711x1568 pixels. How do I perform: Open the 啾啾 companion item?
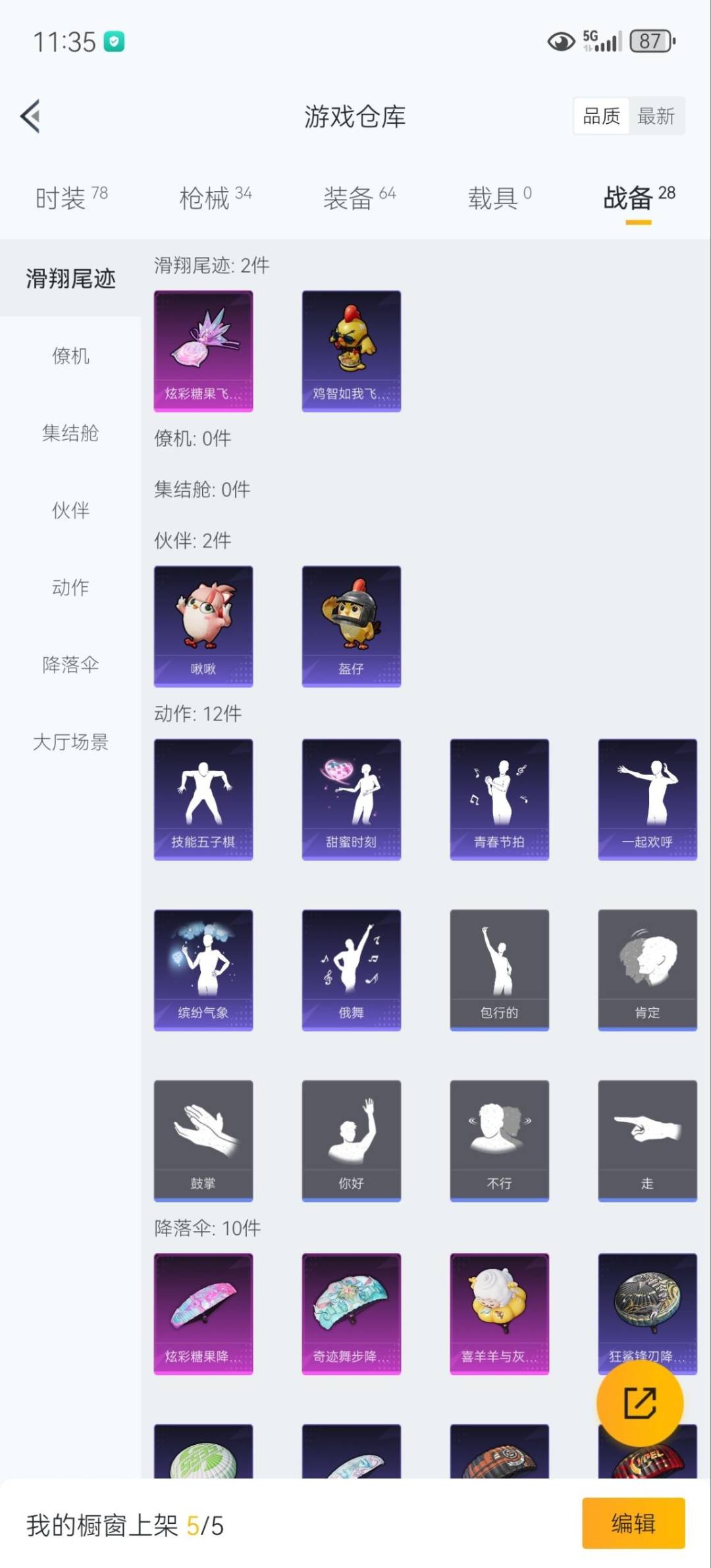[x=203, y=626]
